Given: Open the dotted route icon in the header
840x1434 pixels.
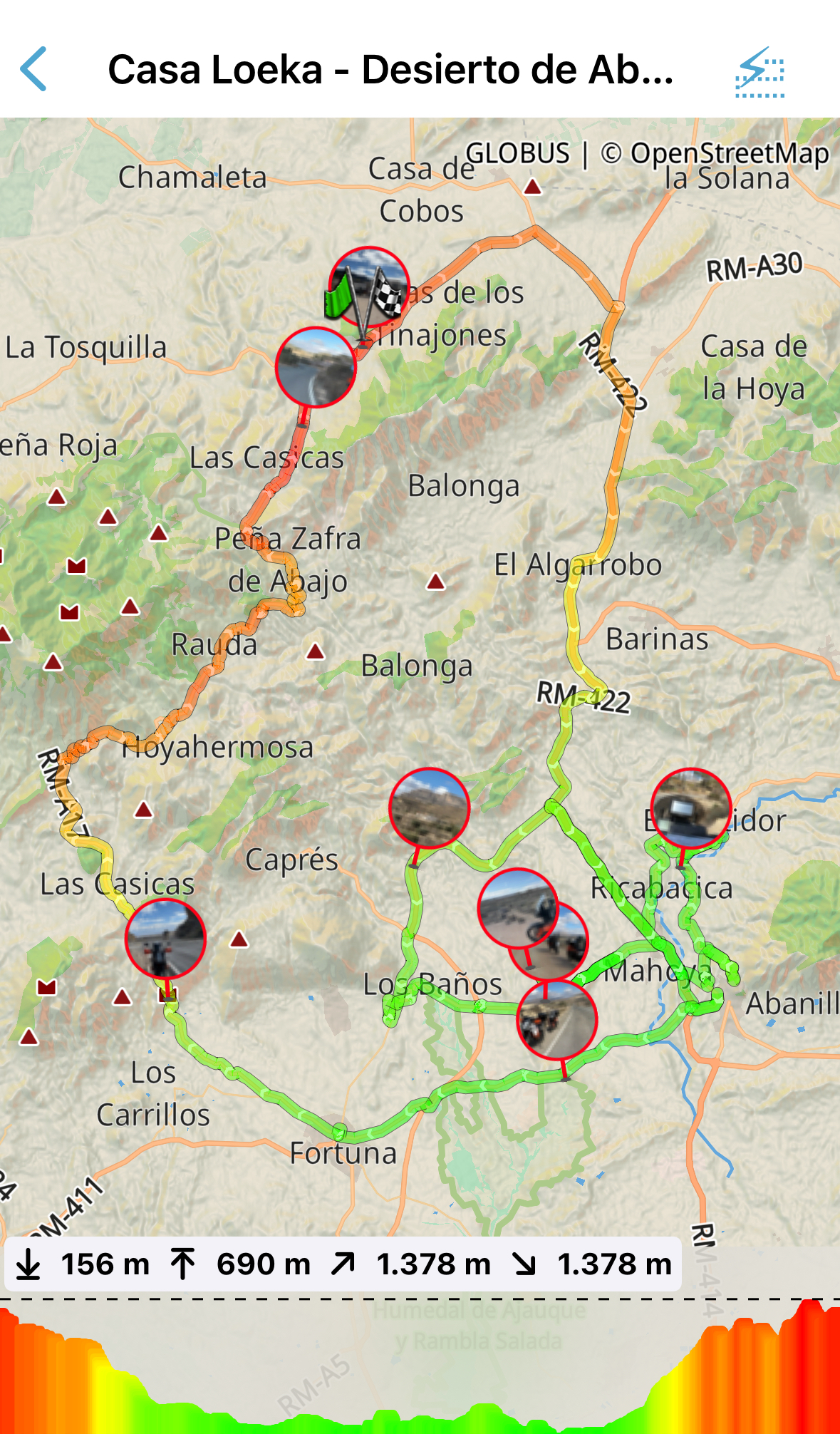Looking at the screenshot, I should tap(760, 72).
